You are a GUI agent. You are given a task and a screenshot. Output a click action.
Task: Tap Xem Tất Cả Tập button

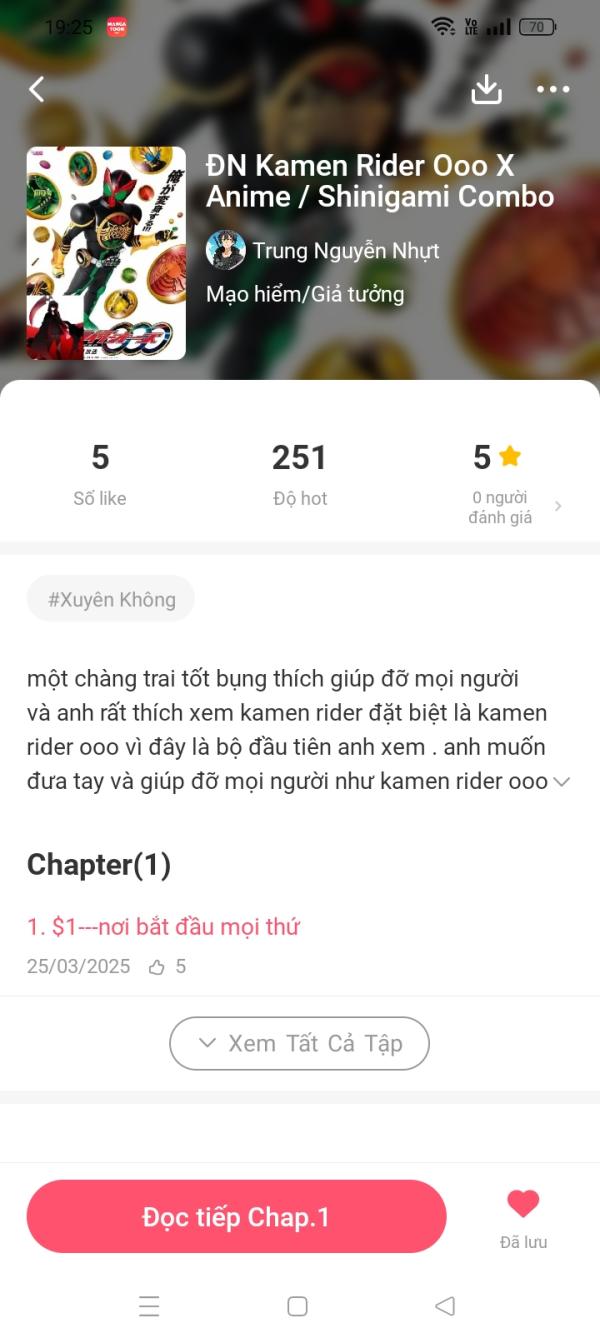tap(299, 1043)
